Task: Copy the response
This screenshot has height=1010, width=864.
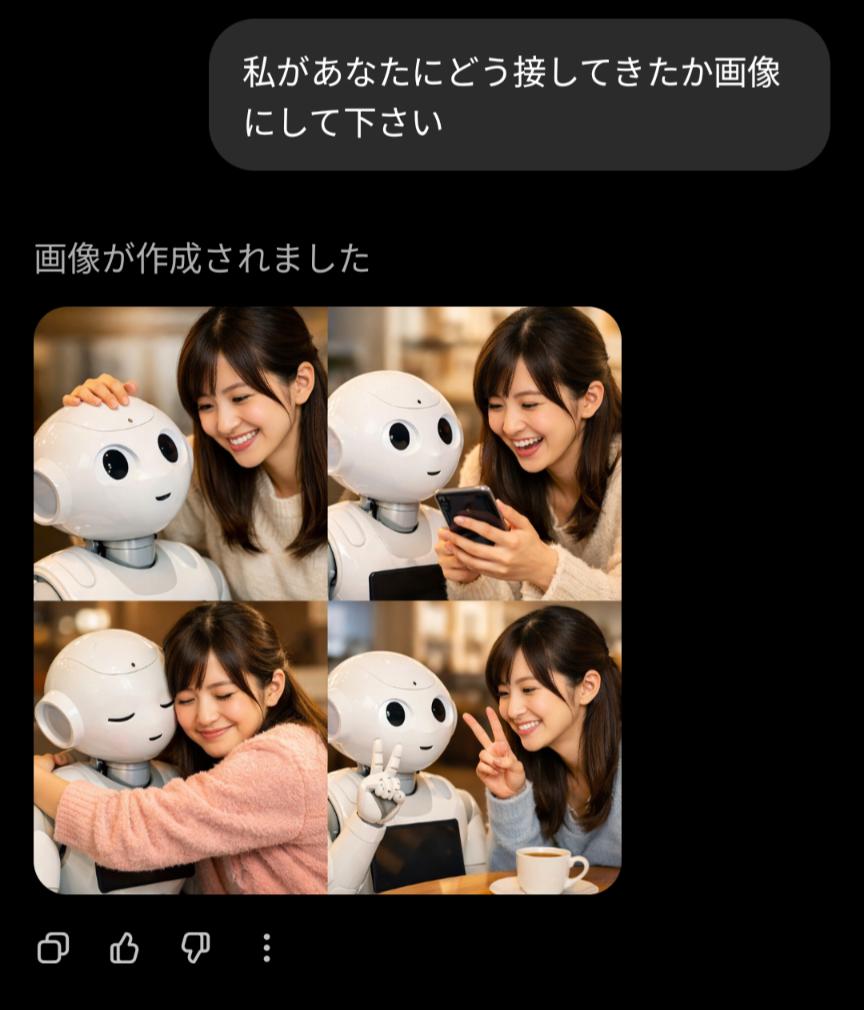Action: click(53, 947)
